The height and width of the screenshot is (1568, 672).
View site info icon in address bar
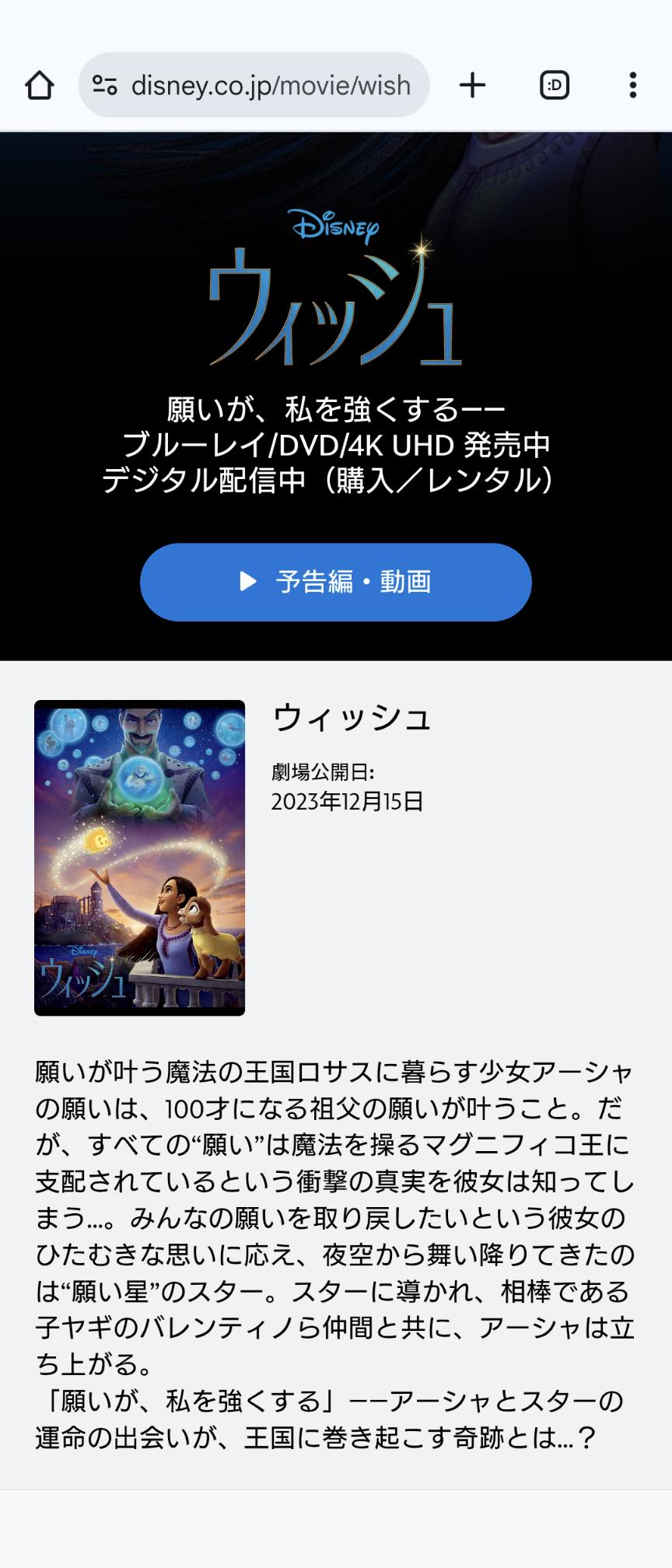tap(105, 86)
